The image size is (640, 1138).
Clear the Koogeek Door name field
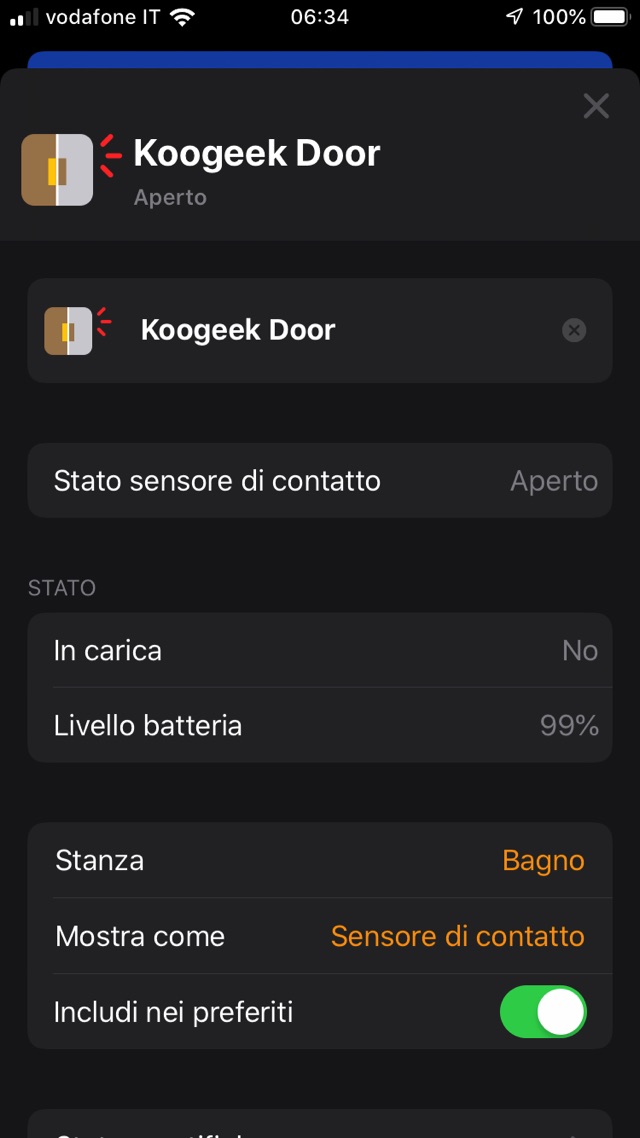(574, 330)
